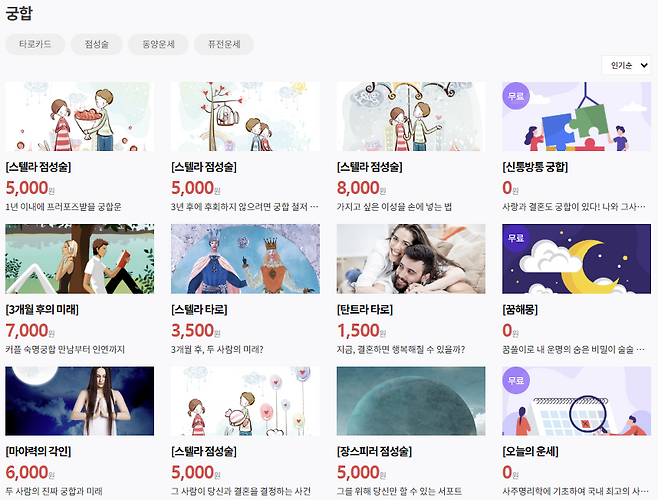This screenshot has height=500, width=658.
Task: View the 장스피러 점성술 card
Action: (411, 400)
